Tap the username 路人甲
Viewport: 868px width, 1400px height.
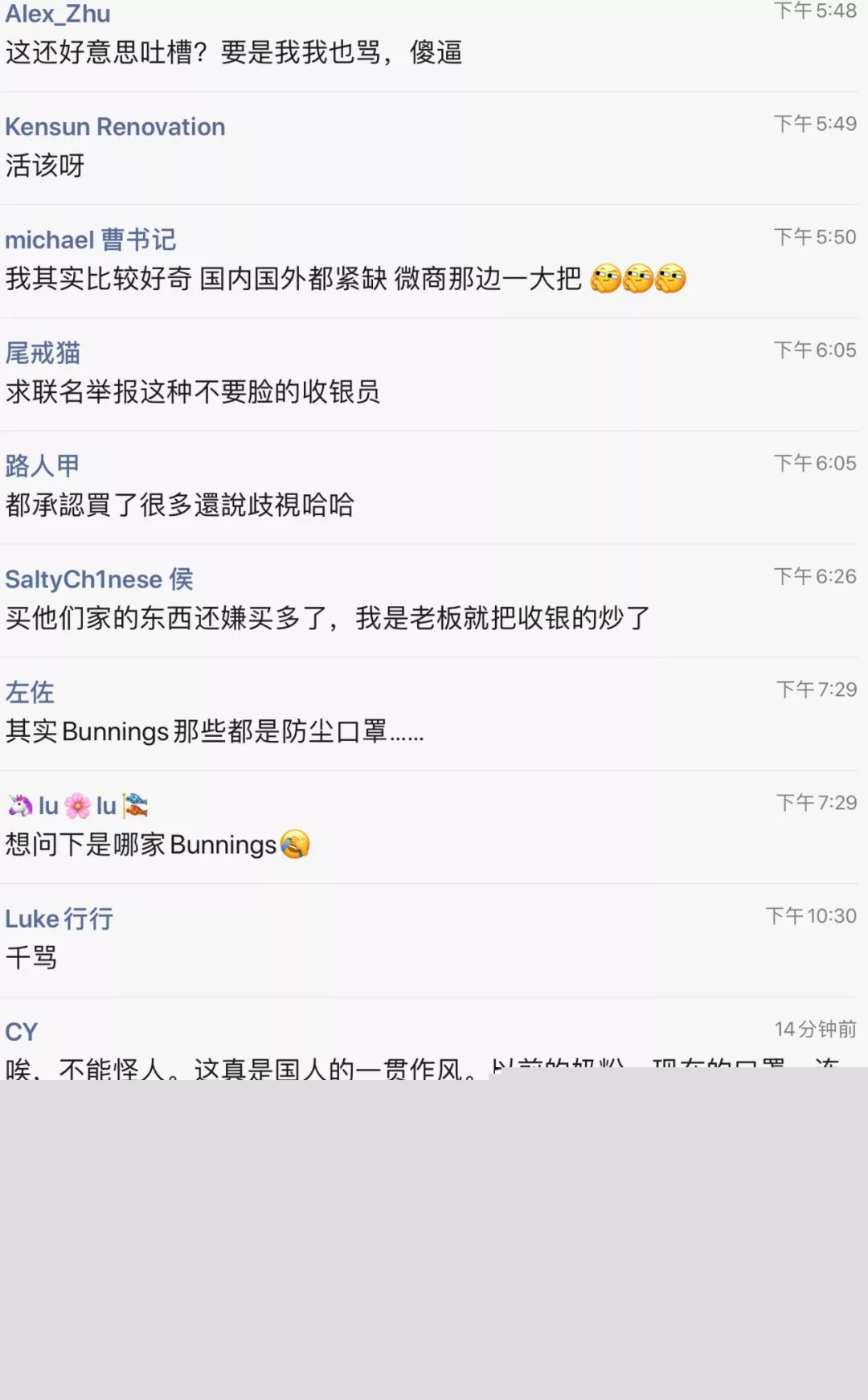[43, 466]
